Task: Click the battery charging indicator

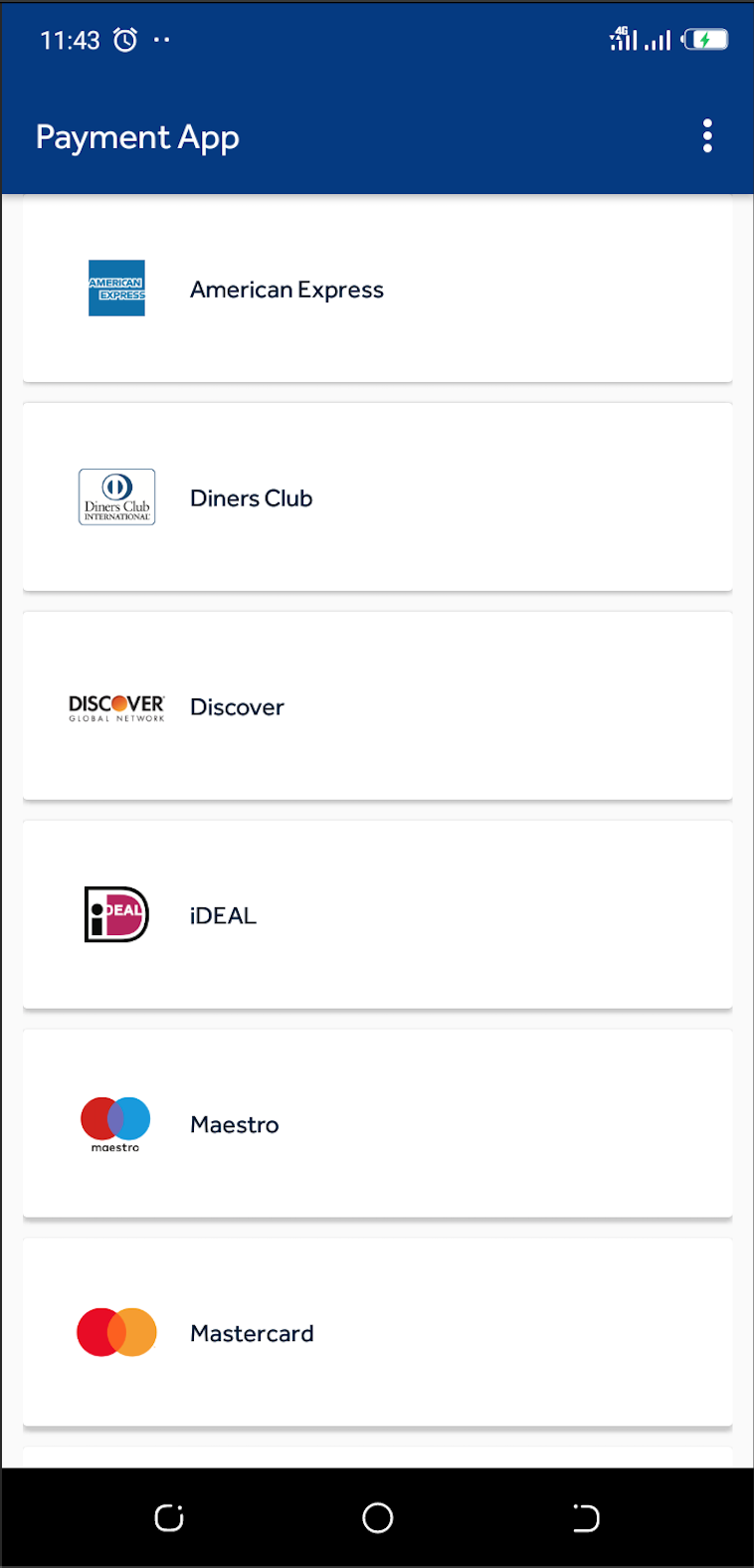Action: click(x=705, y=40)
